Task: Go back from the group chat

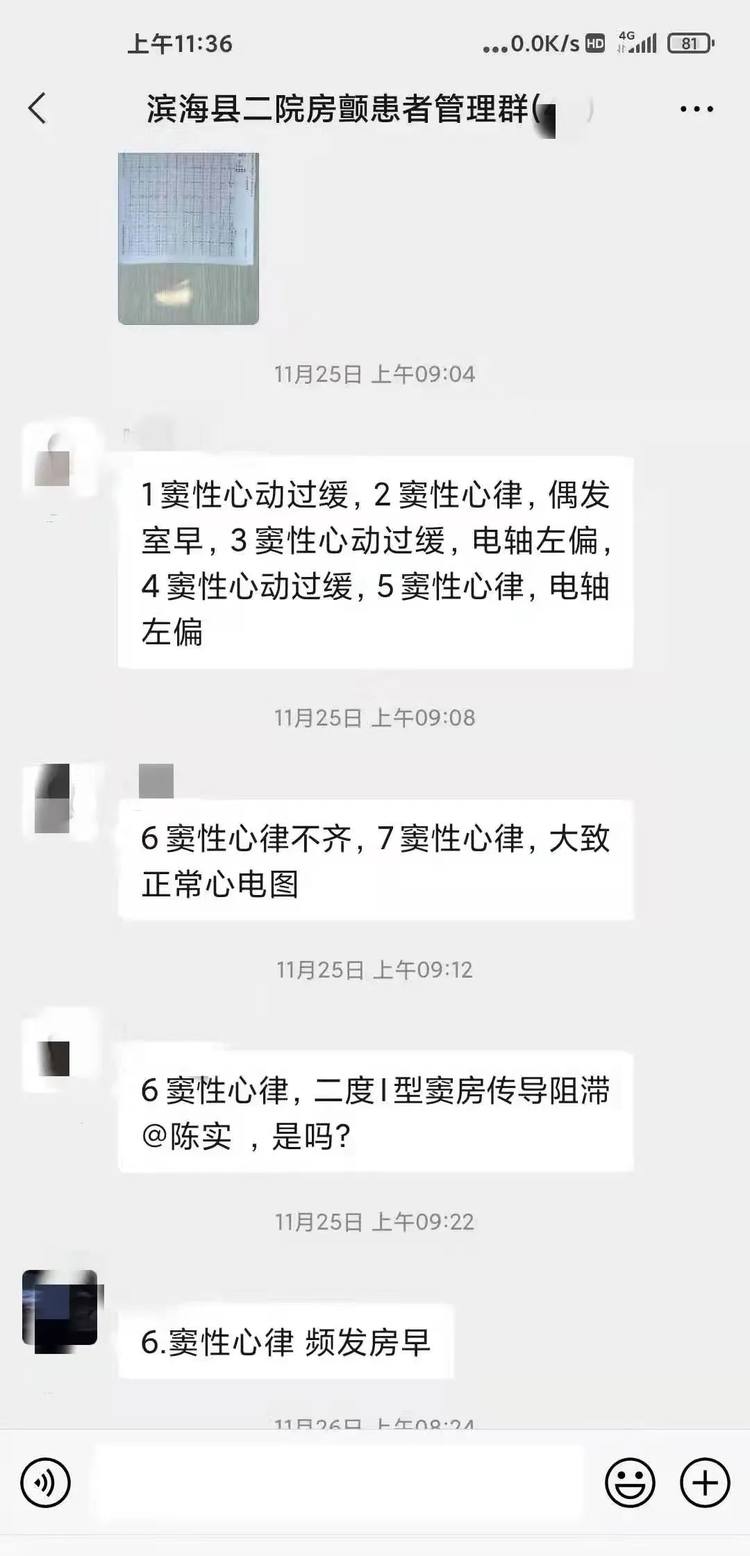Action: [x=38, y=108]
